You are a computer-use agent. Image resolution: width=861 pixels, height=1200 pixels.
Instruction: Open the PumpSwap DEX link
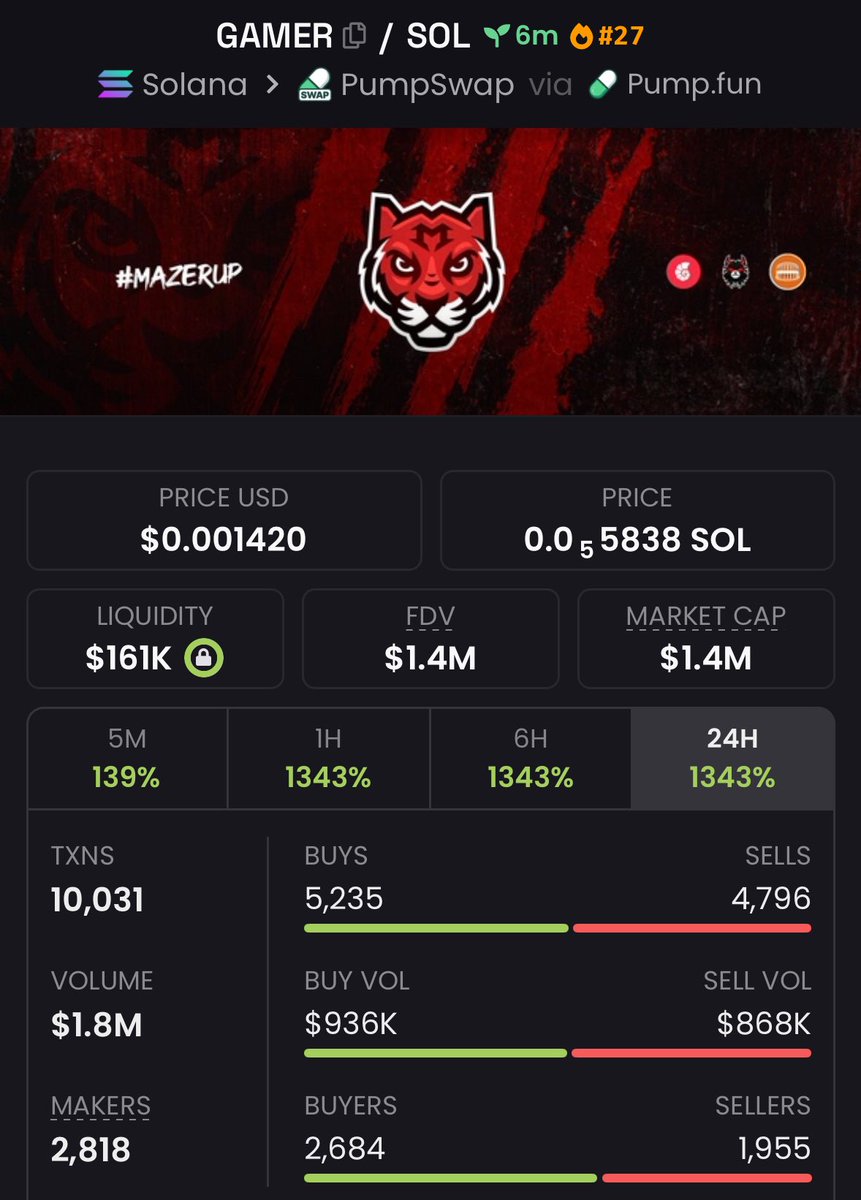click(406, 84)
